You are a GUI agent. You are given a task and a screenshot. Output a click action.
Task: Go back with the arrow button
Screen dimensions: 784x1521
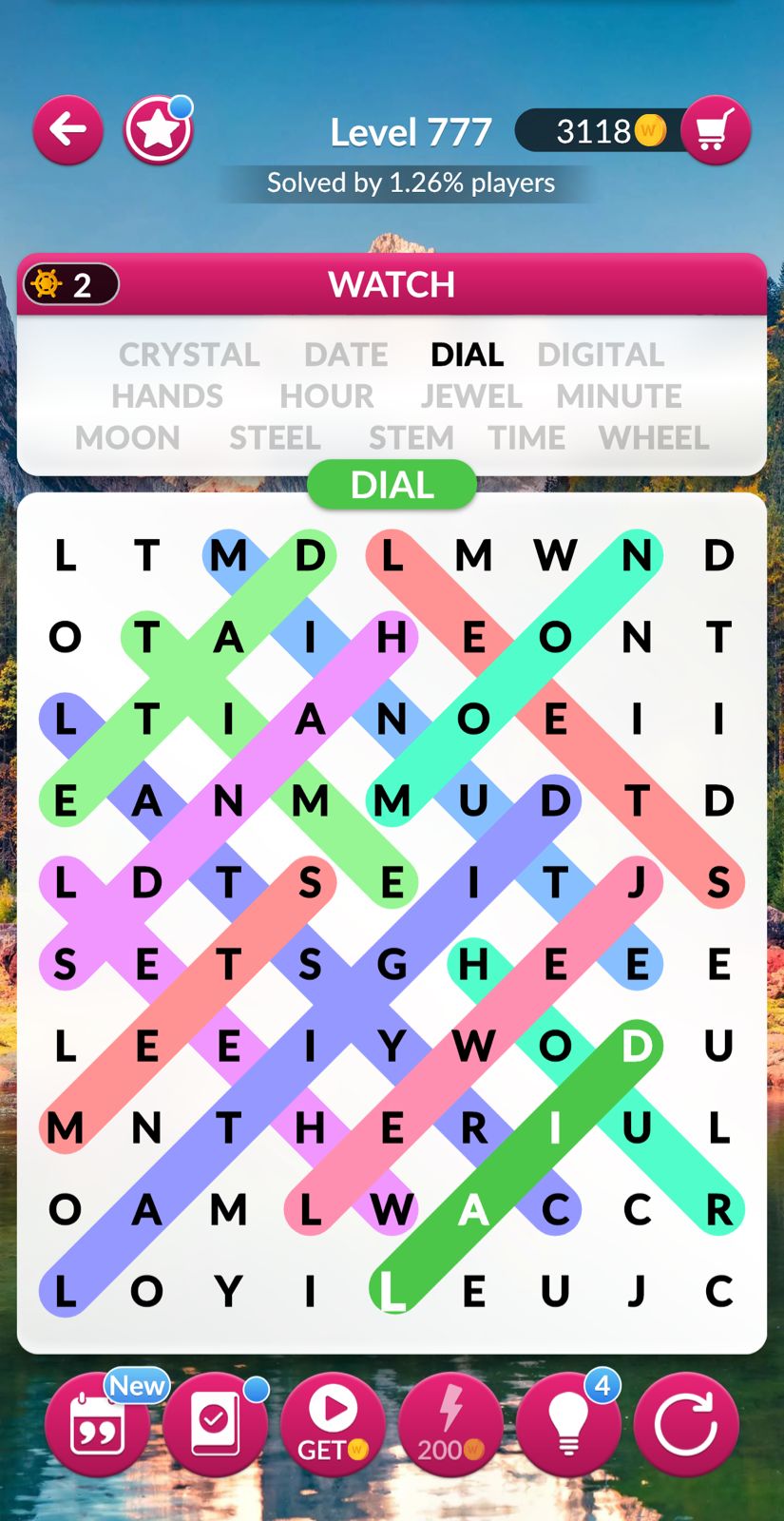(x=68, y=130)
